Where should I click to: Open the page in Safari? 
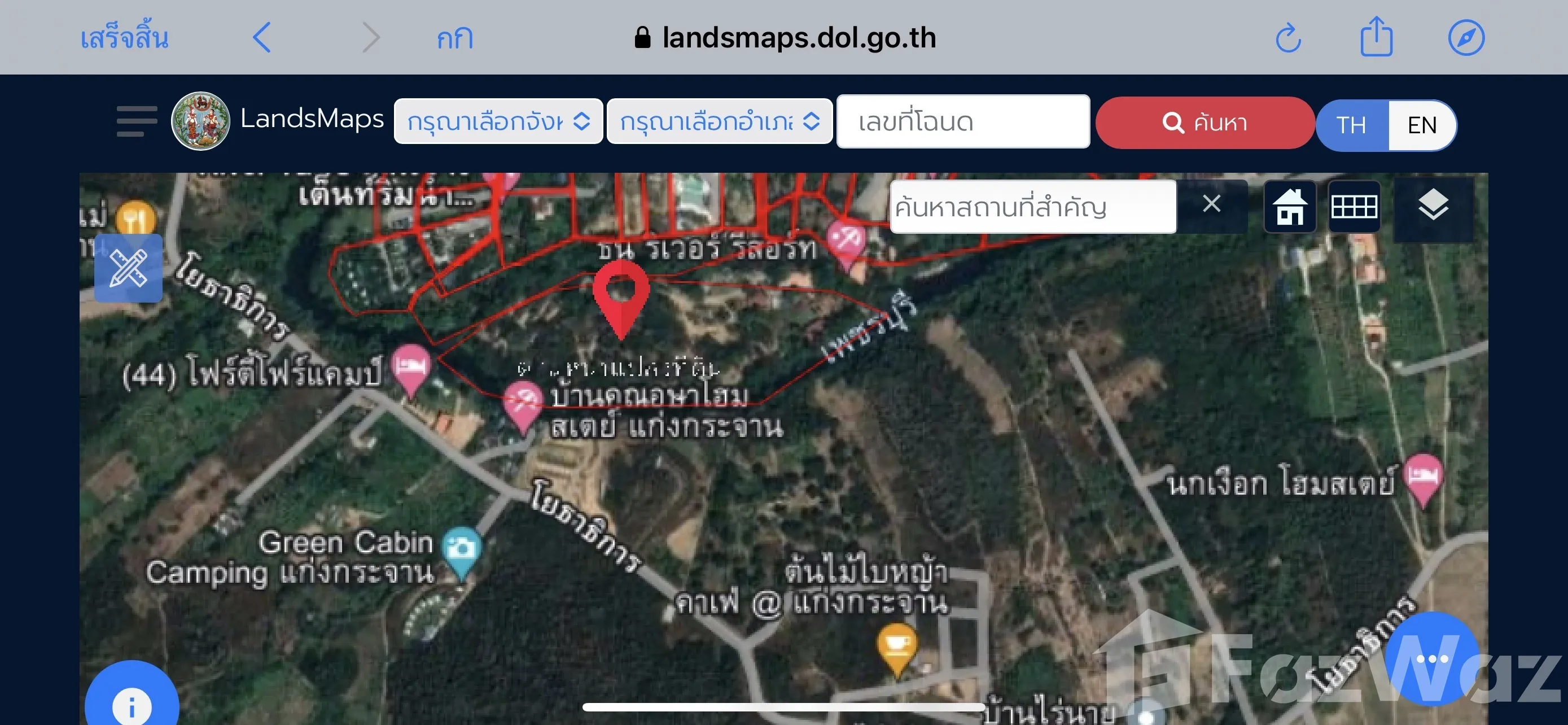pos(1466,38)
